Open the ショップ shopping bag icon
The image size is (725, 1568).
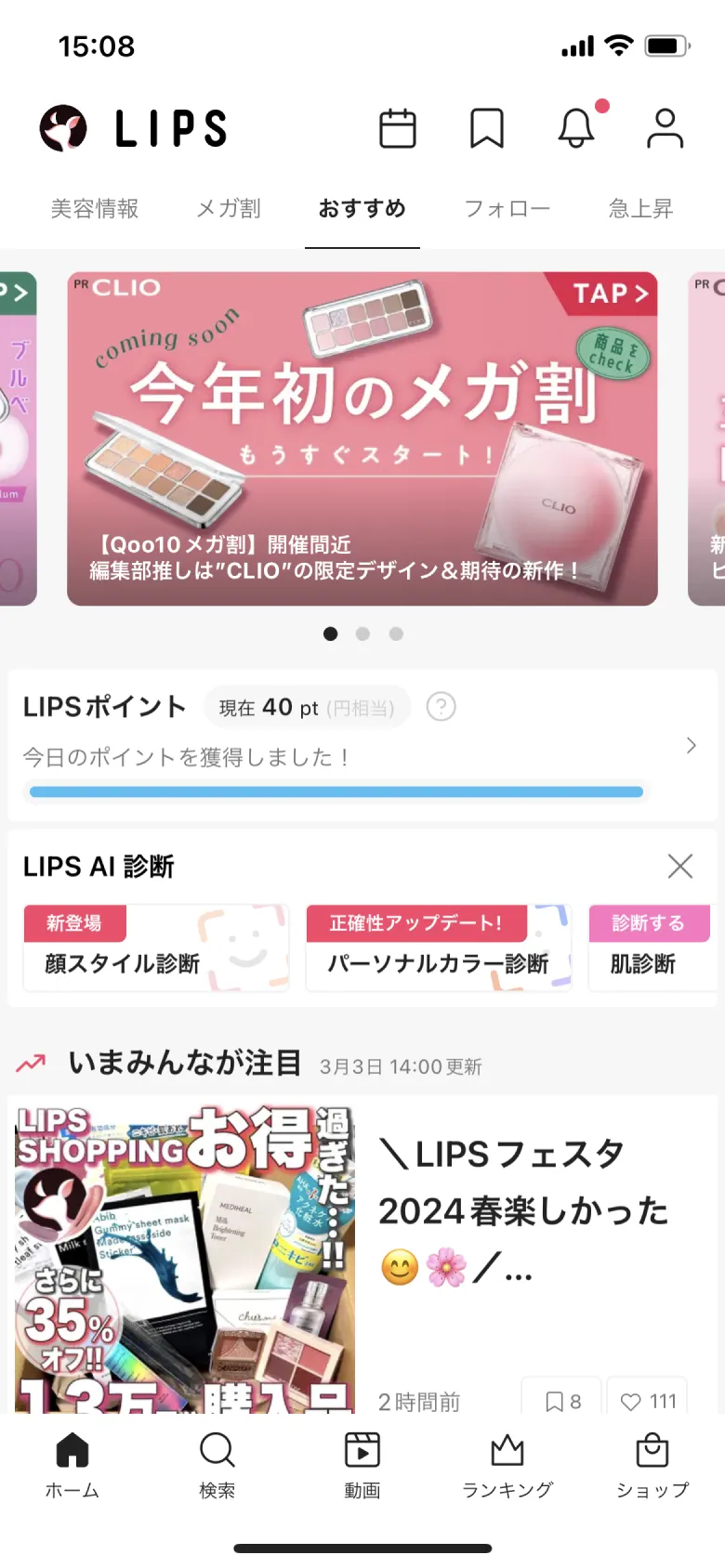[x=651, y=1449]
